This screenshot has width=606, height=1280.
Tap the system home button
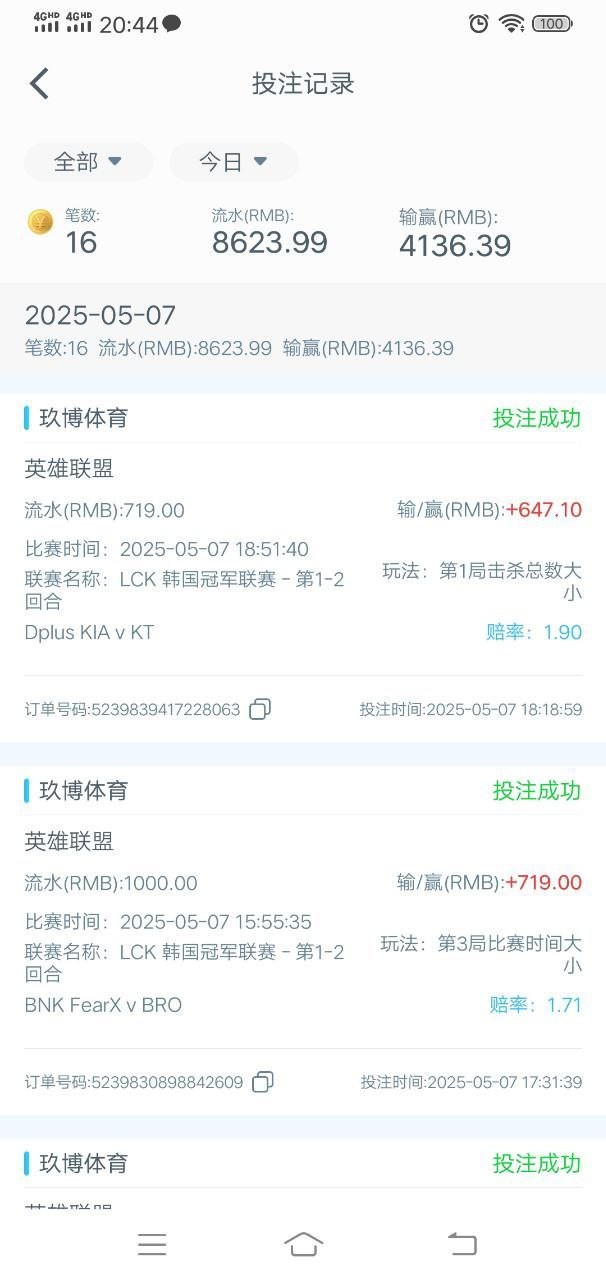(x=303, y=1244)
